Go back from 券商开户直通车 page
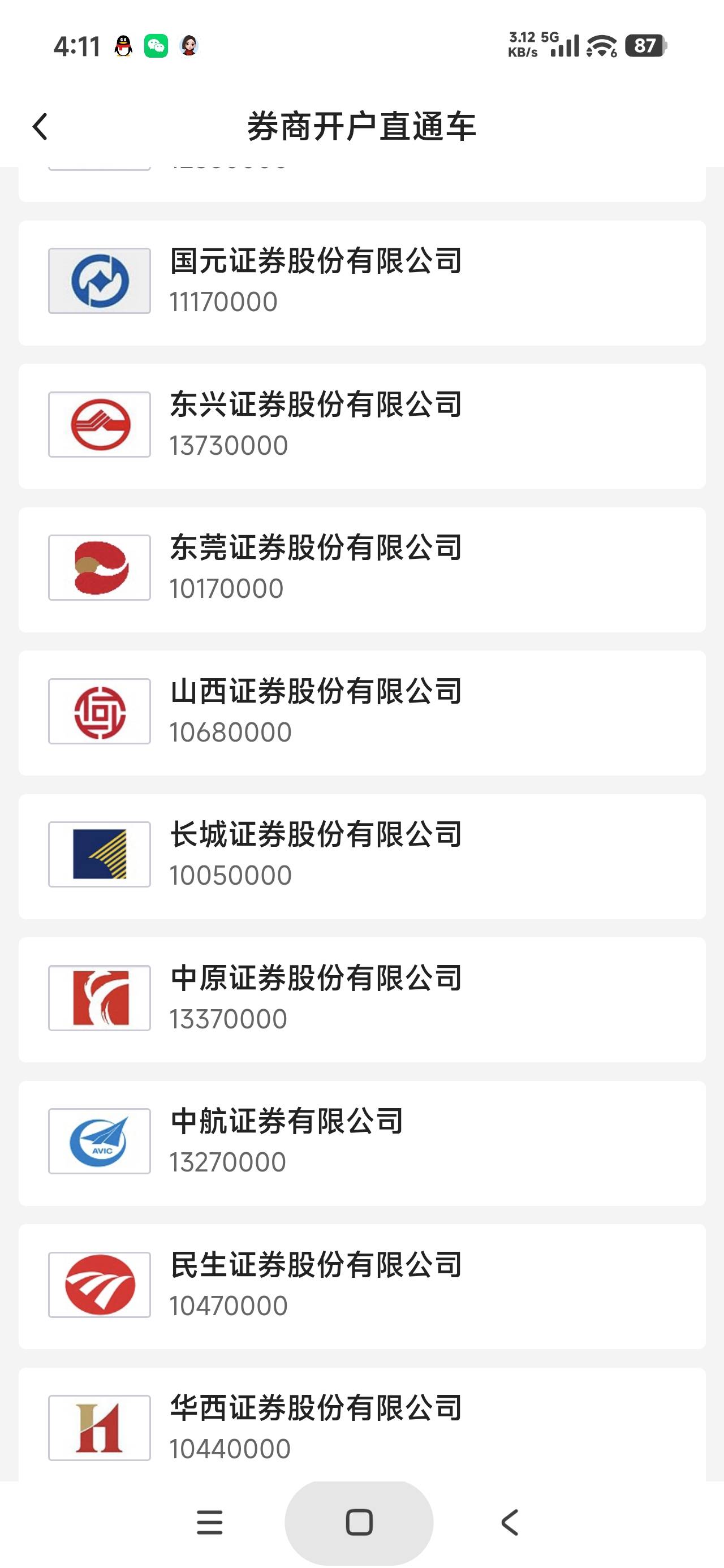Image resolution: width=724 pixels, height=1568 pixels. (40, 127)
